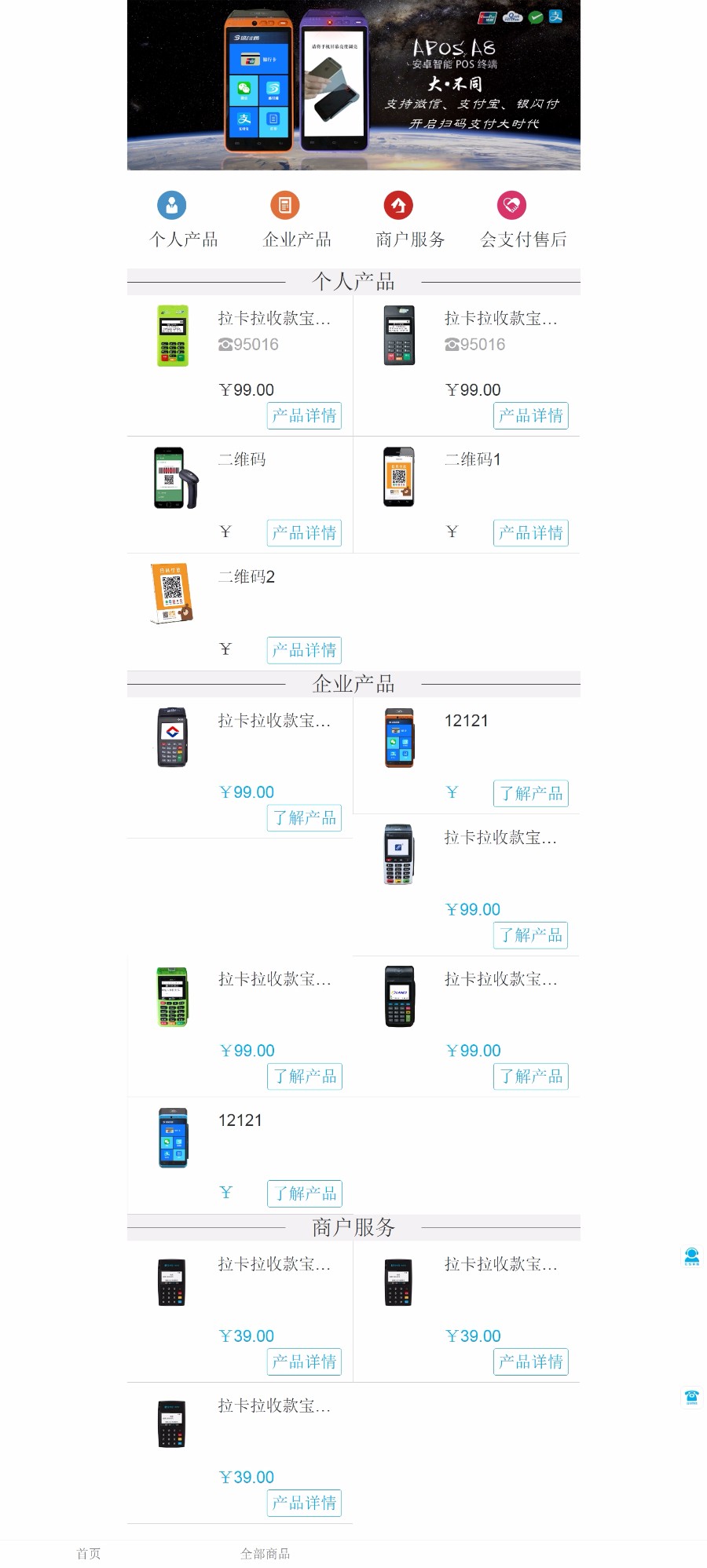Open the 二维码2 product image
The height and width of the screenshot is (1568, 707).
[x=172, y=594]
